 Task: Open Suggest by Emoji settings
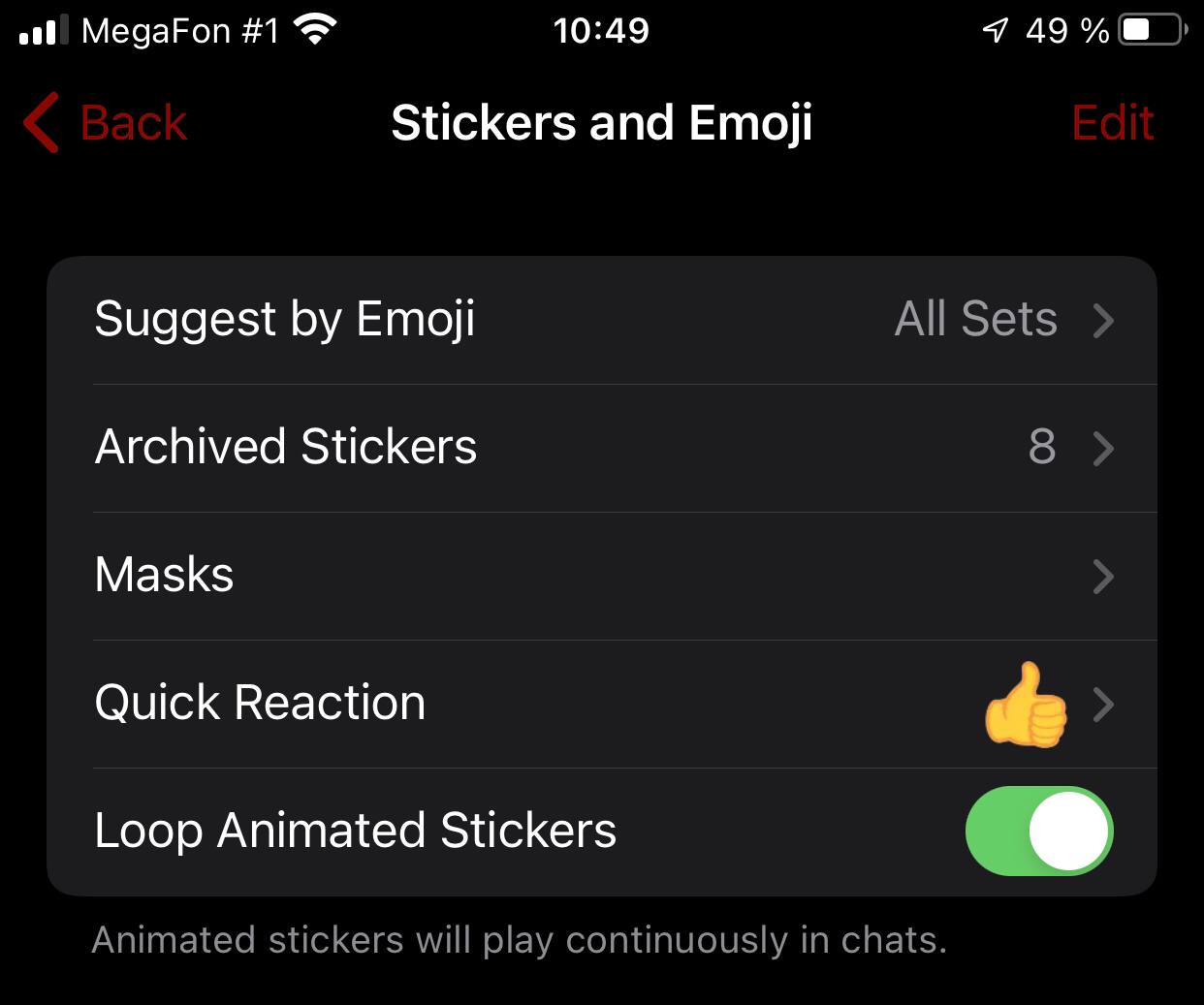[x=601, y=320]
